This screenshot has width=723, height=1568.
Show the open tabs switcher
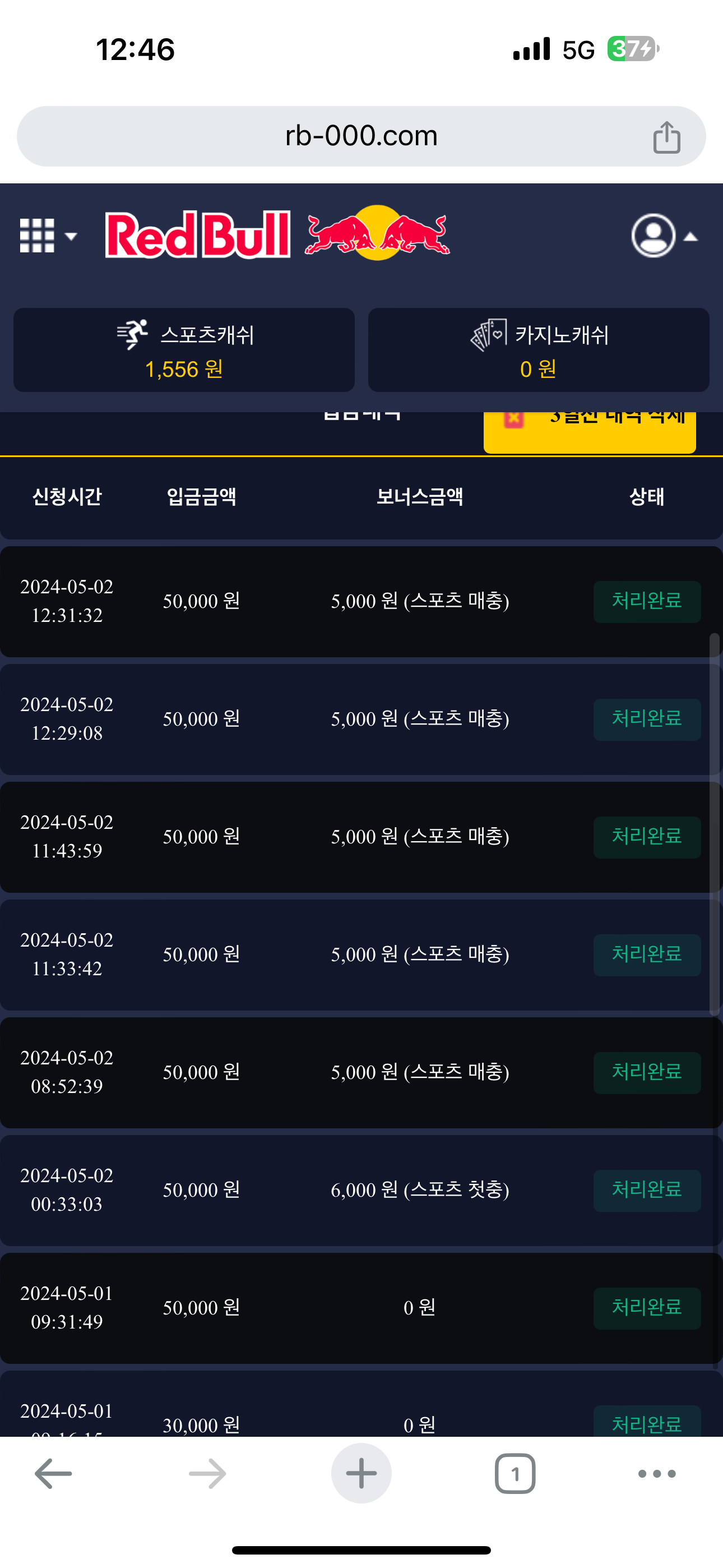tap(515, 1474)
